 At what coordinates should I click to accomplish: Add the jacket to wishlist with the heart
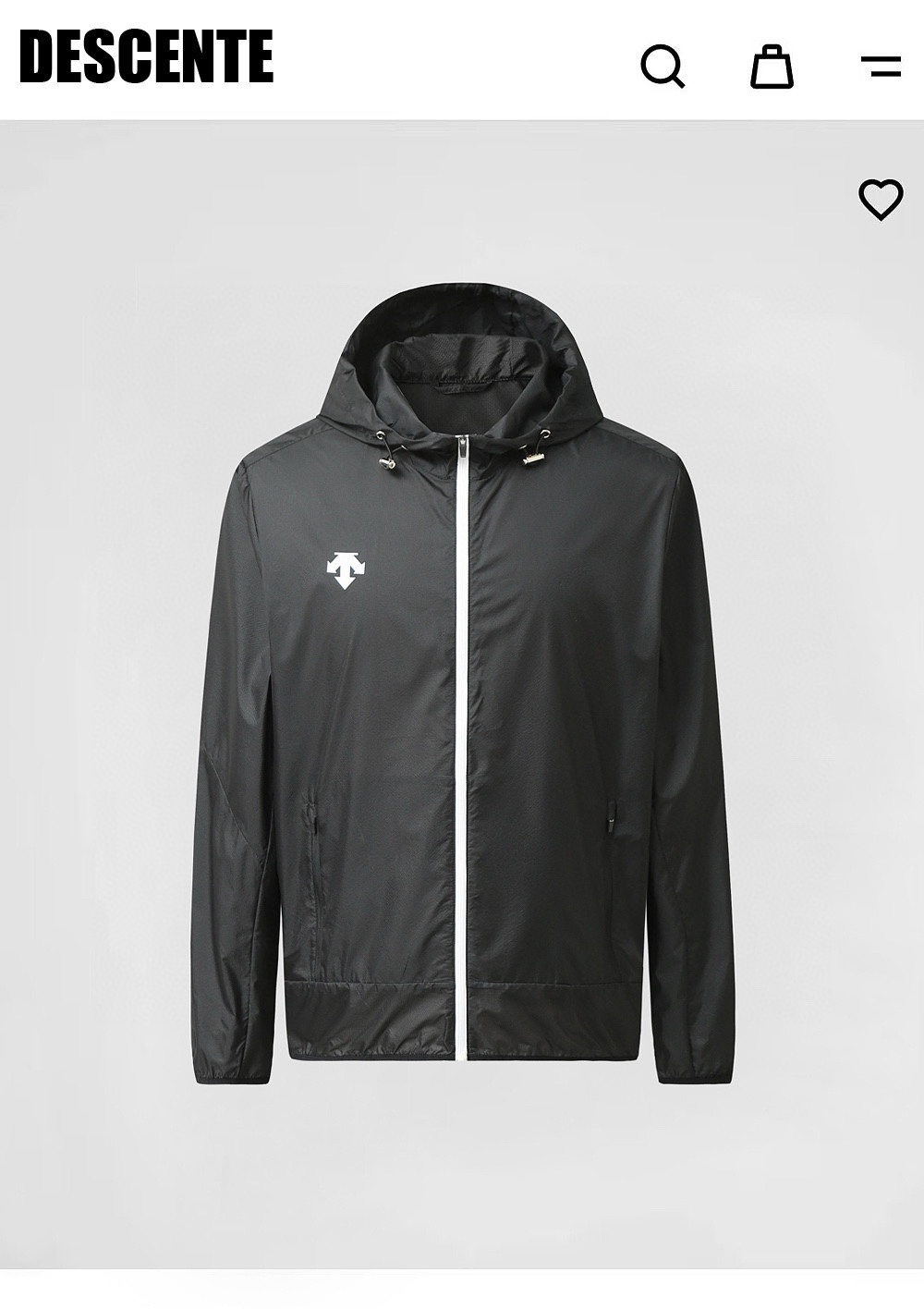tap(881, 199)
